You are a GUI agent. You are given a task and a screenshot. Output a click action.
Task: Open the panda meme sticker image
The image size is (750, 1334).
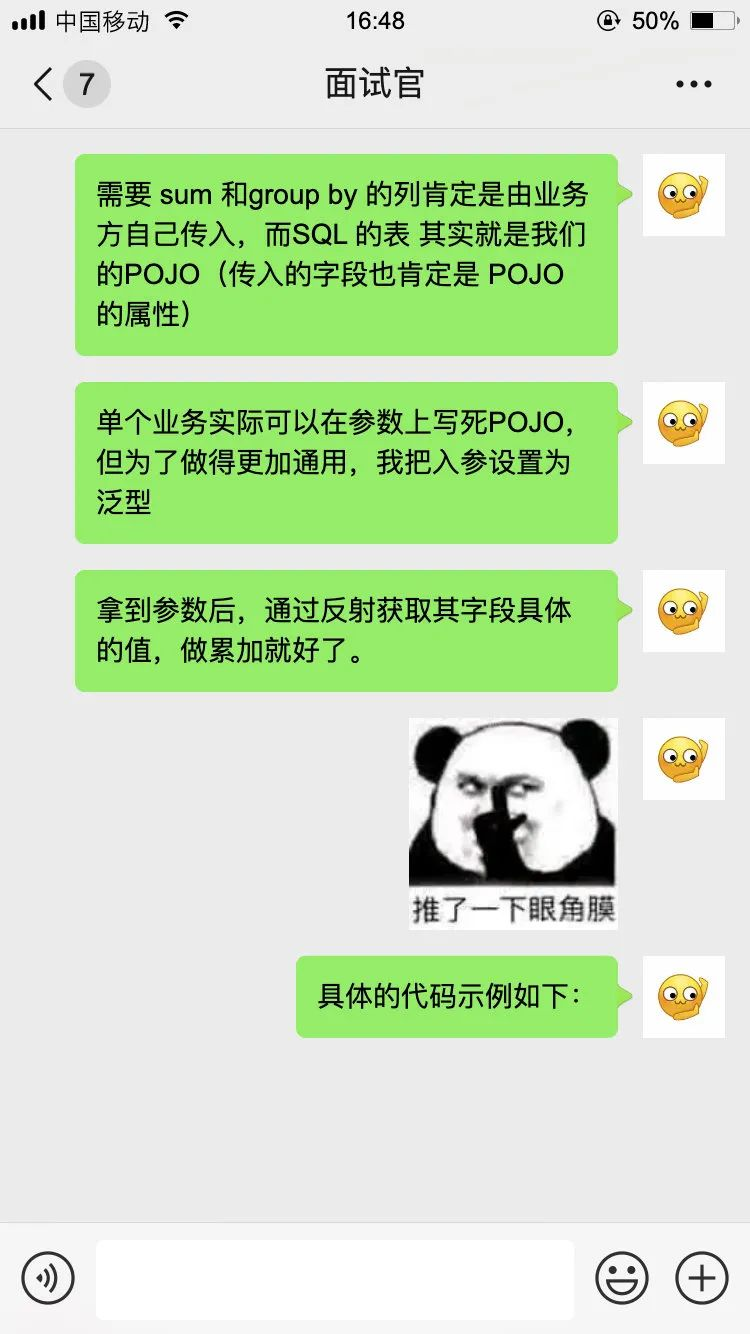click(x=513, y=823)
